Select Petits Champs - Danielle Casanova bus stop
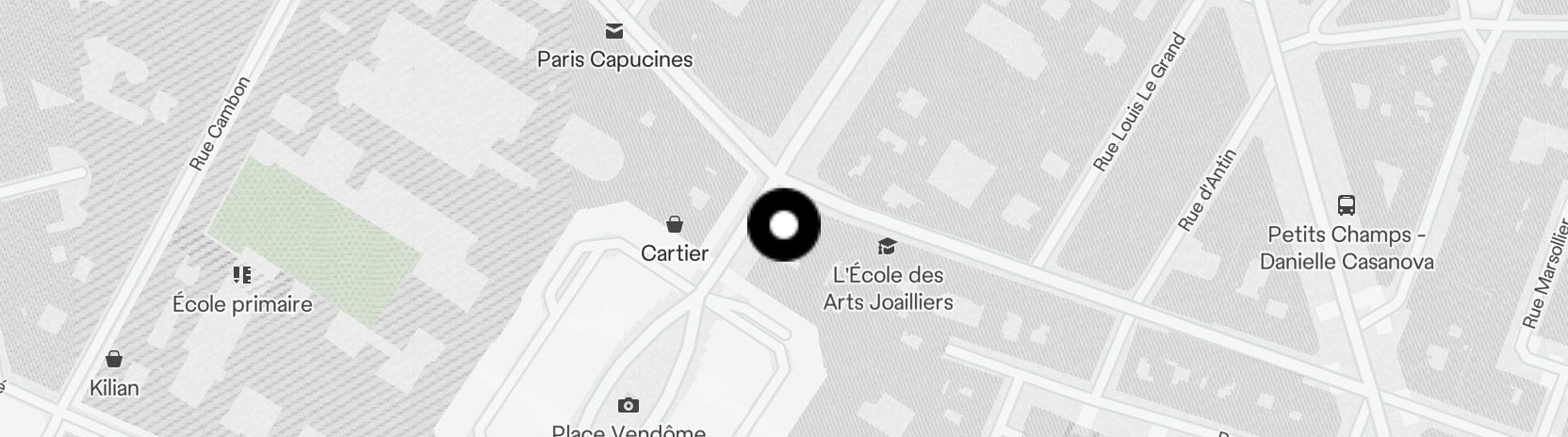This screenshot has width=1568, height=437. coord(1347,205)
